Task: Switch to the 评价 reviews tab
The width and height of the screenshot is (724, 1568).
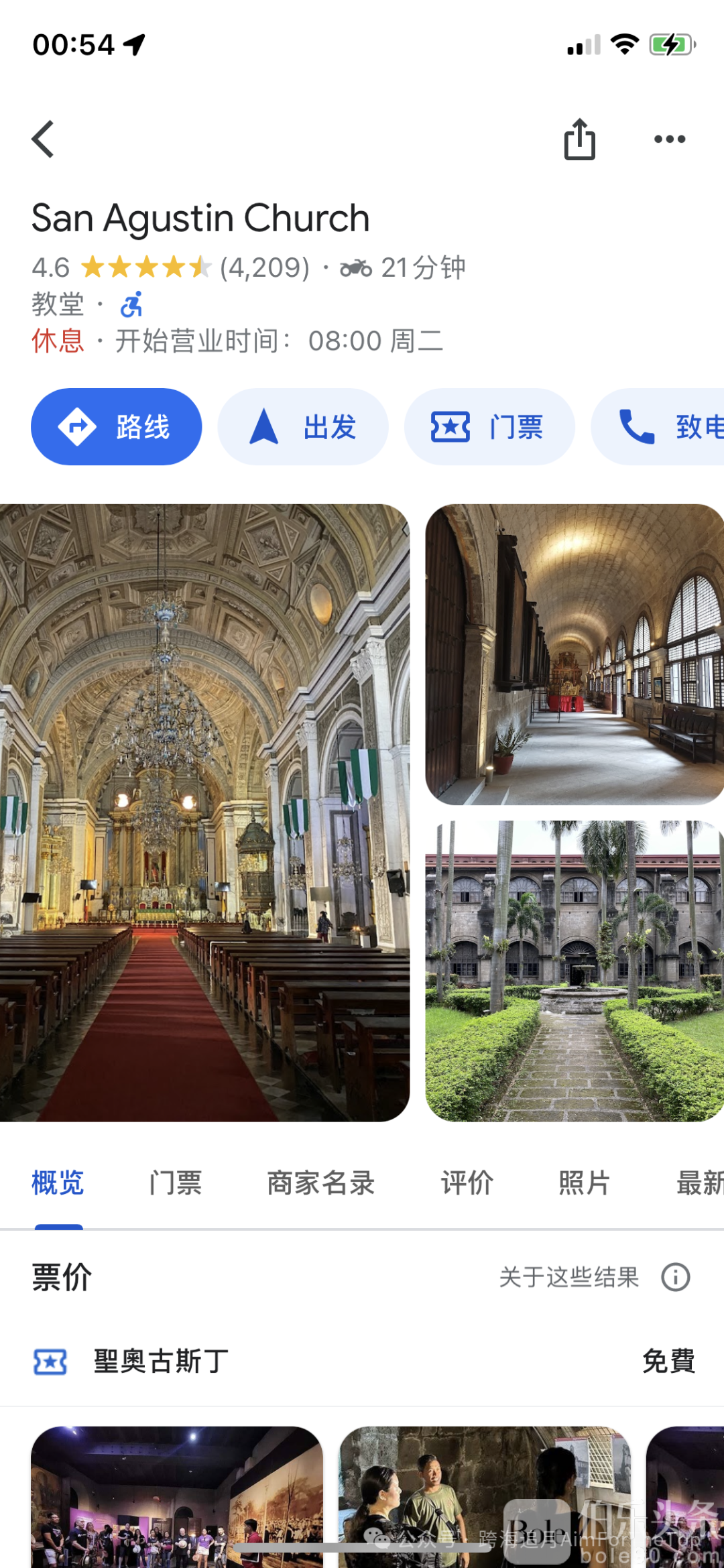Action: click(x=467, y=1183)
